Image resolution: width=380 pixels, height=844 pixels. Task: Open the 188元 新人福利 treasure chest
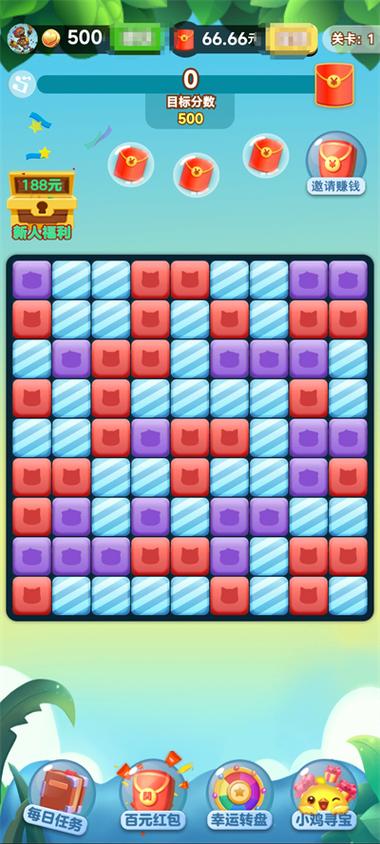pyautogui.click(x=41, y=206)
